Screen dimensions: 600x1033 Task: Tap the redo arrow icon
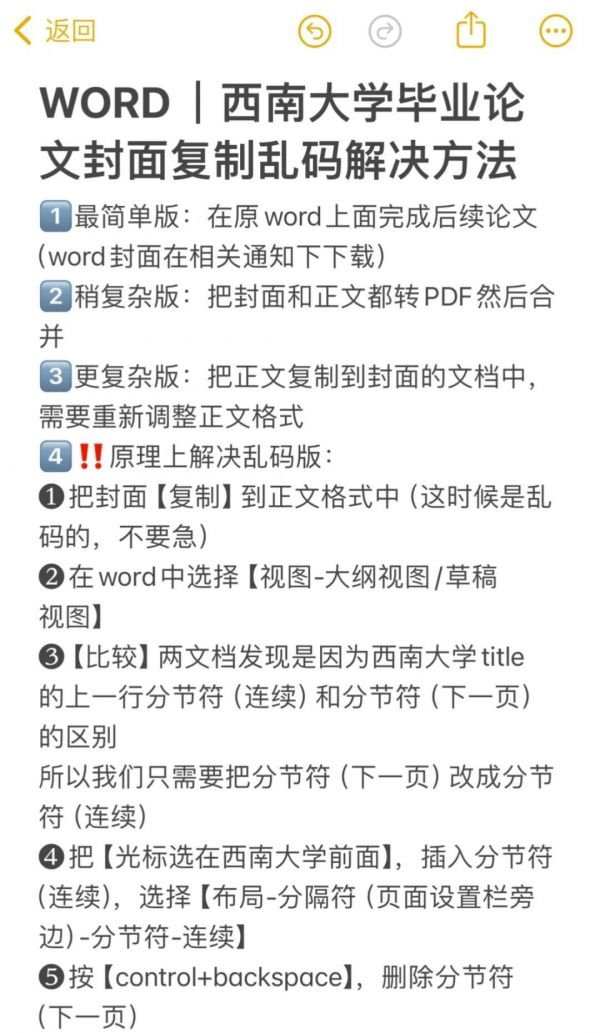click(385, 31)
